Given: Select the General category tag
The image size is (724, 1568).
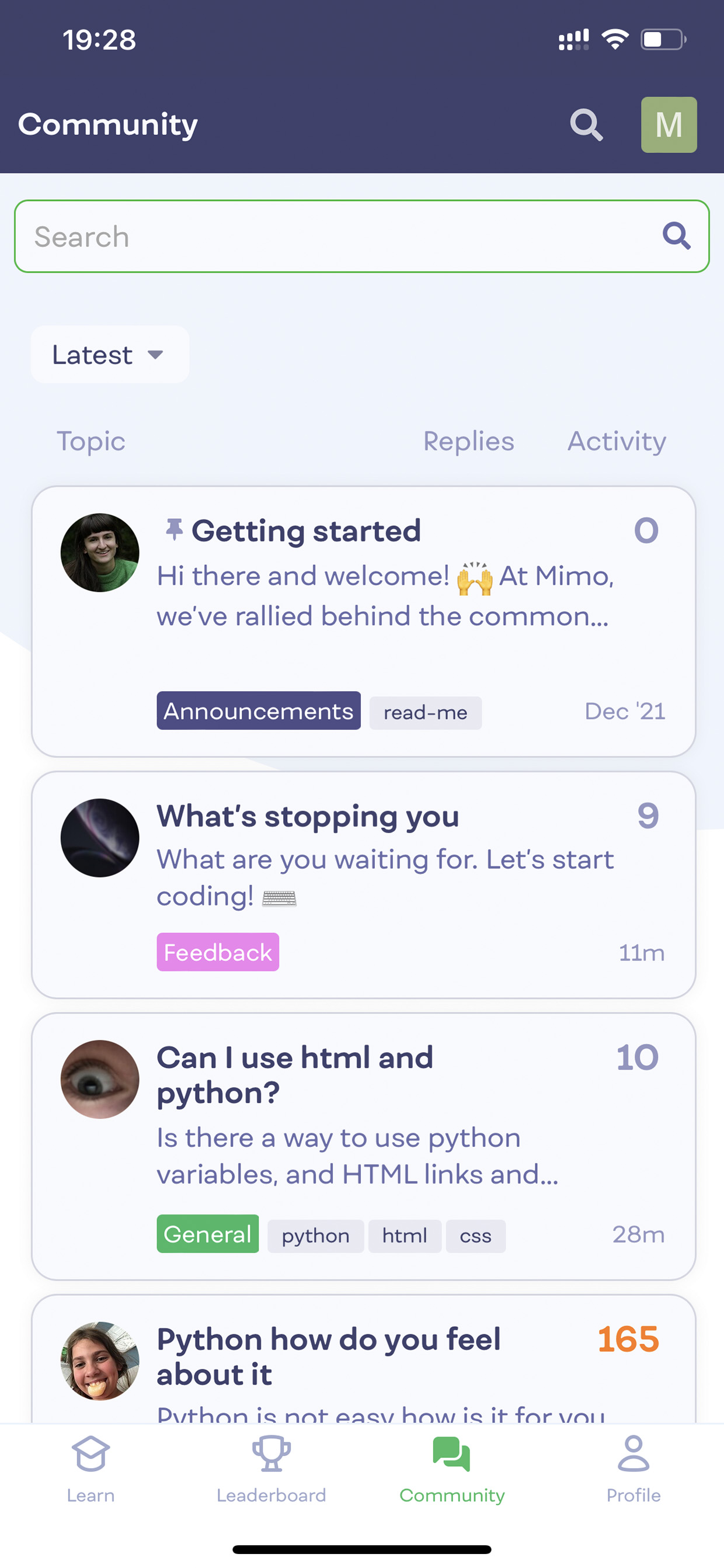Looking at the screenshot, I should (x=207, y=1234).
